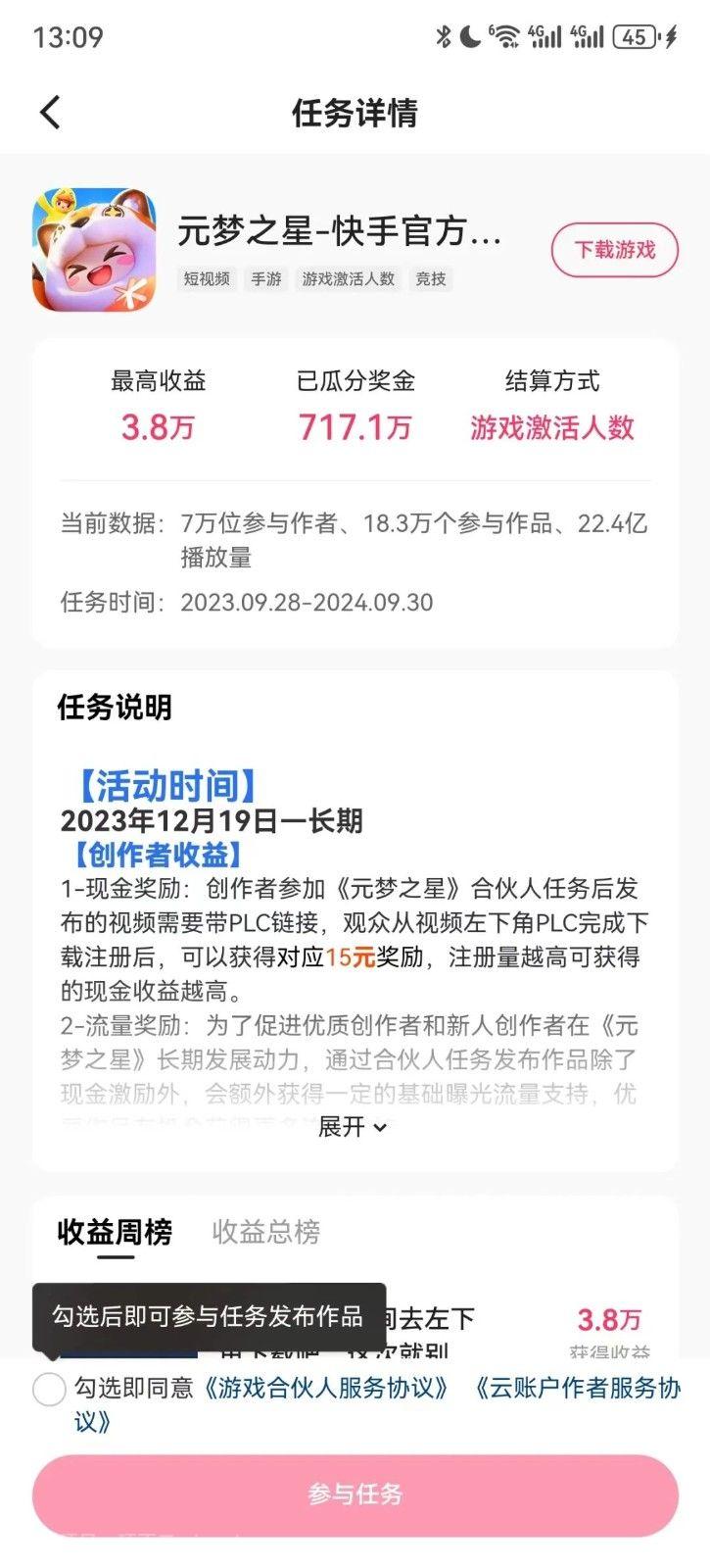Tap the 参与任务 button
This screenshot has width=710, height=1568.
click(355, 1494)
